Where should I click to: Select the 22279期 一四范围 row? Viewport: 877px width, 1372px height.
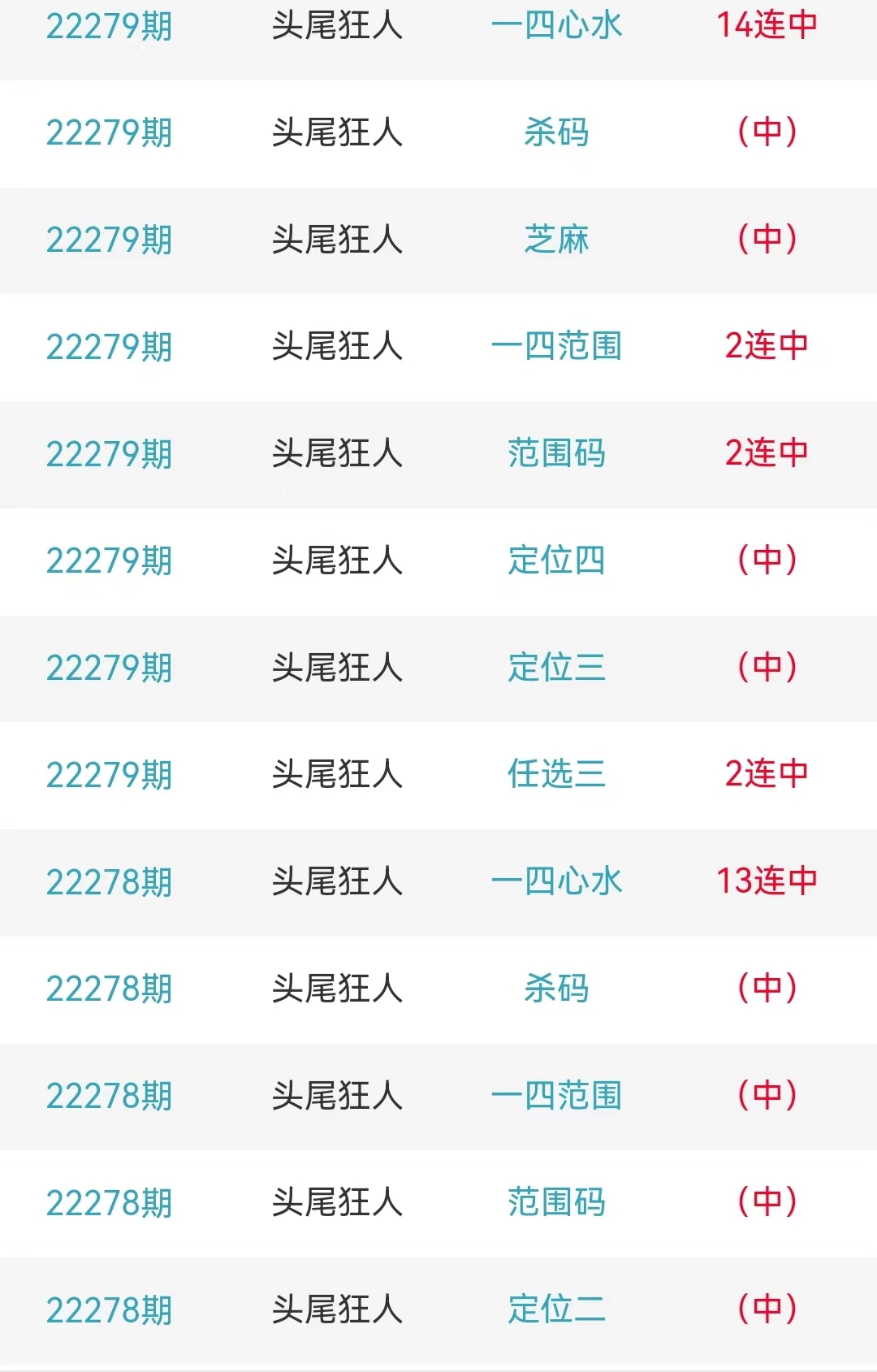point(556,347)
